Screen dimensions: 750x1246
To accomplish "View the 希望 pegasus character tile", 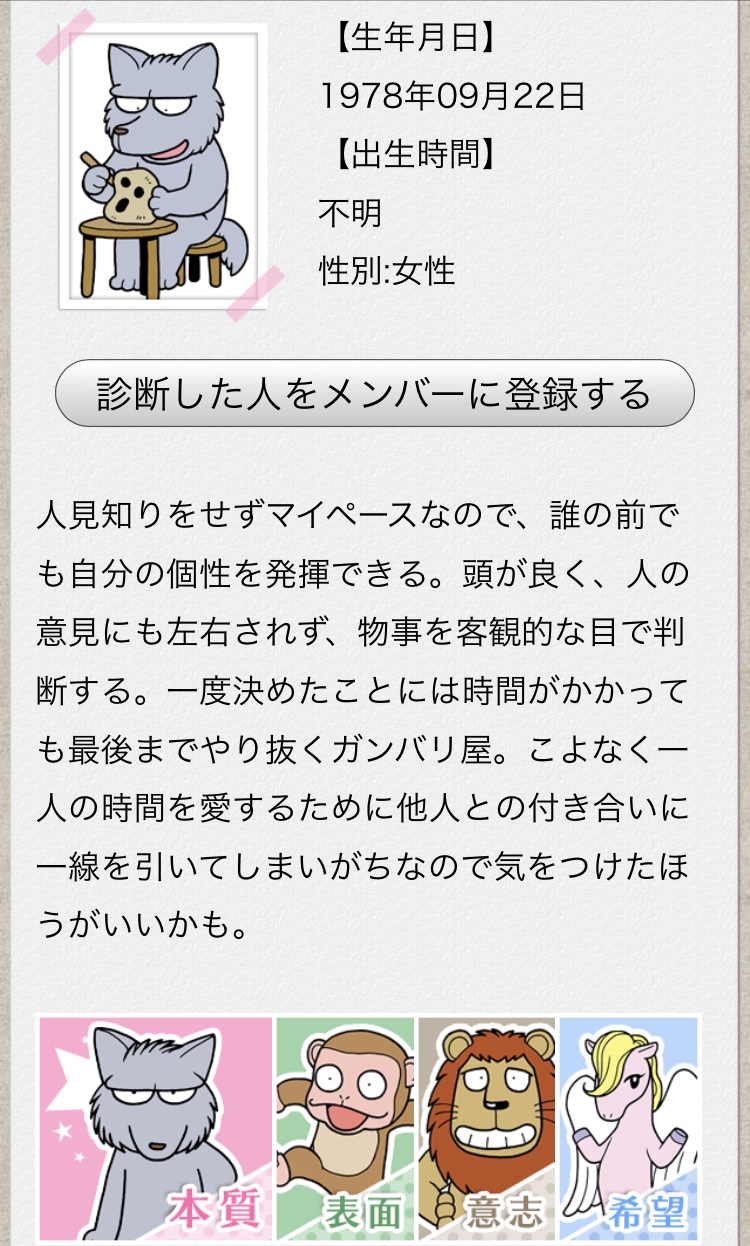I will coord(629,1128).
